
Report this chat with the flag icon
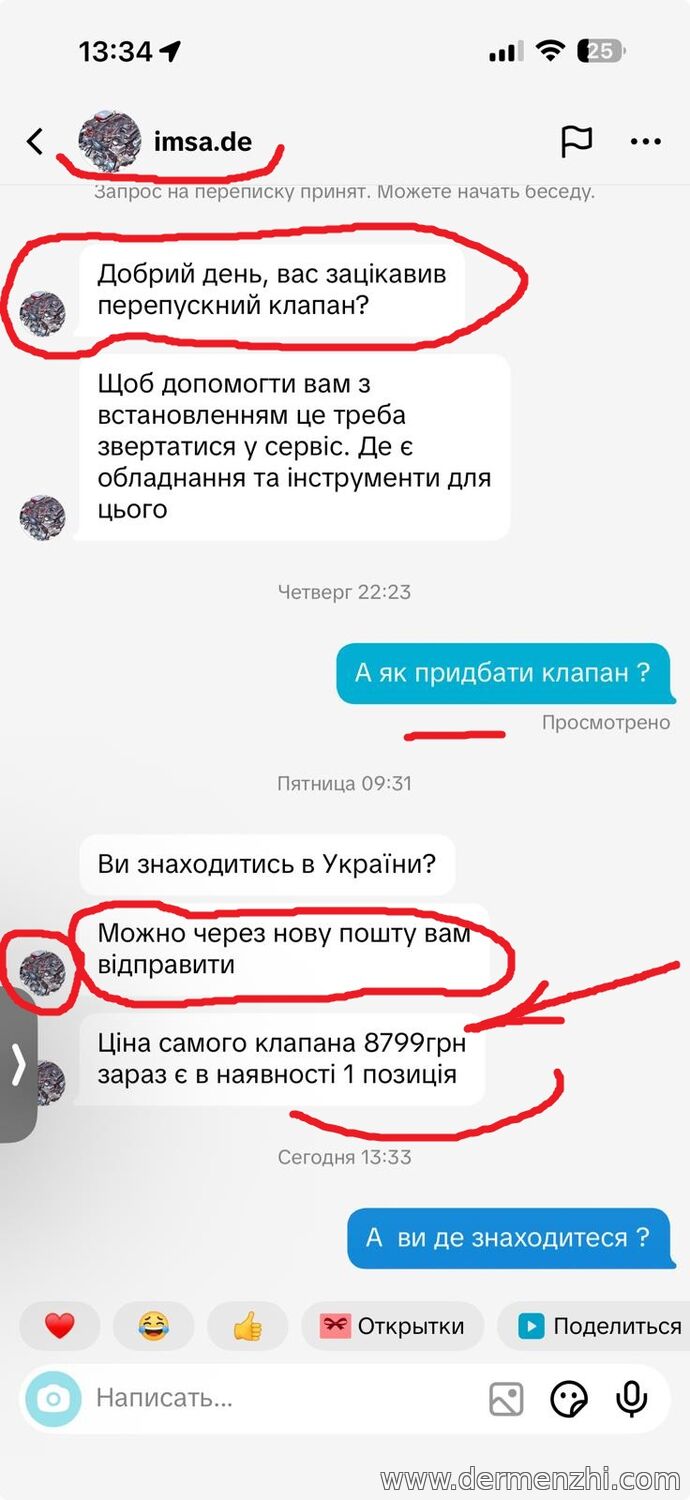pos(576,142)
